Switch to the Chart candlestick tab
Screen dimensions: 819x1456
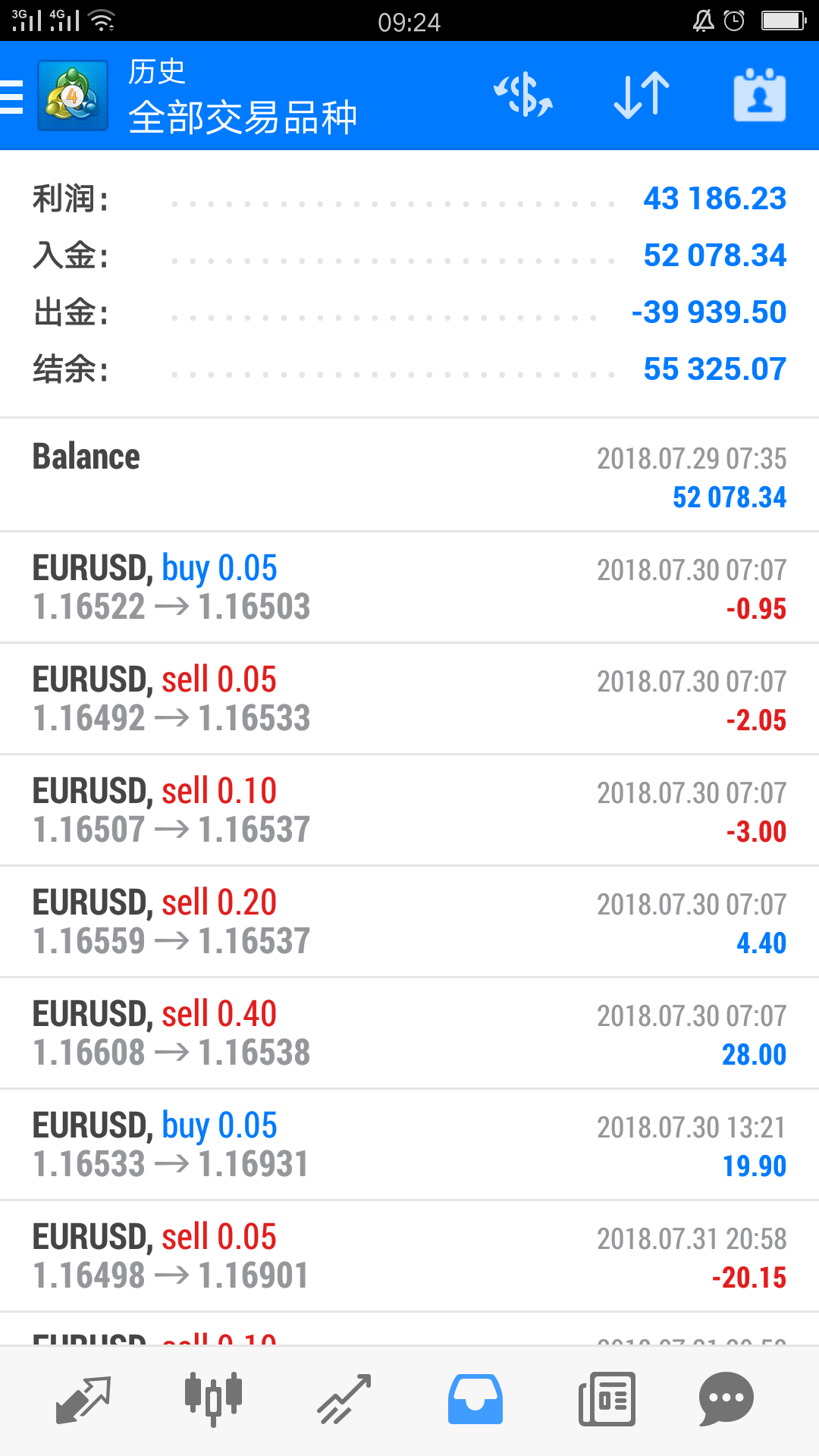pyautogui.click(x=213, y=1399)
